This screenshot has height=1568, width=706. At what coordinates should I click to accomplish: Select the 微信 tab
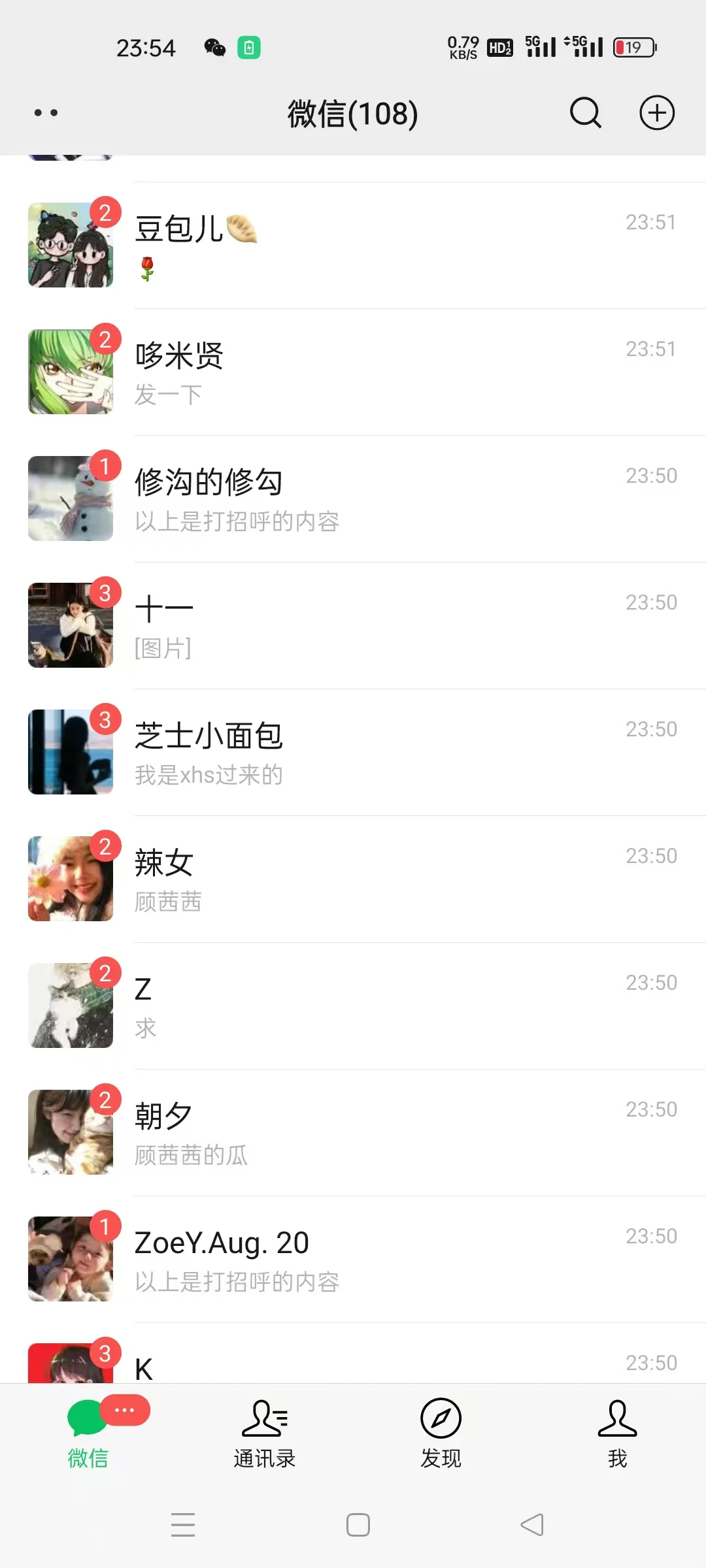(x=88, y=1433)
